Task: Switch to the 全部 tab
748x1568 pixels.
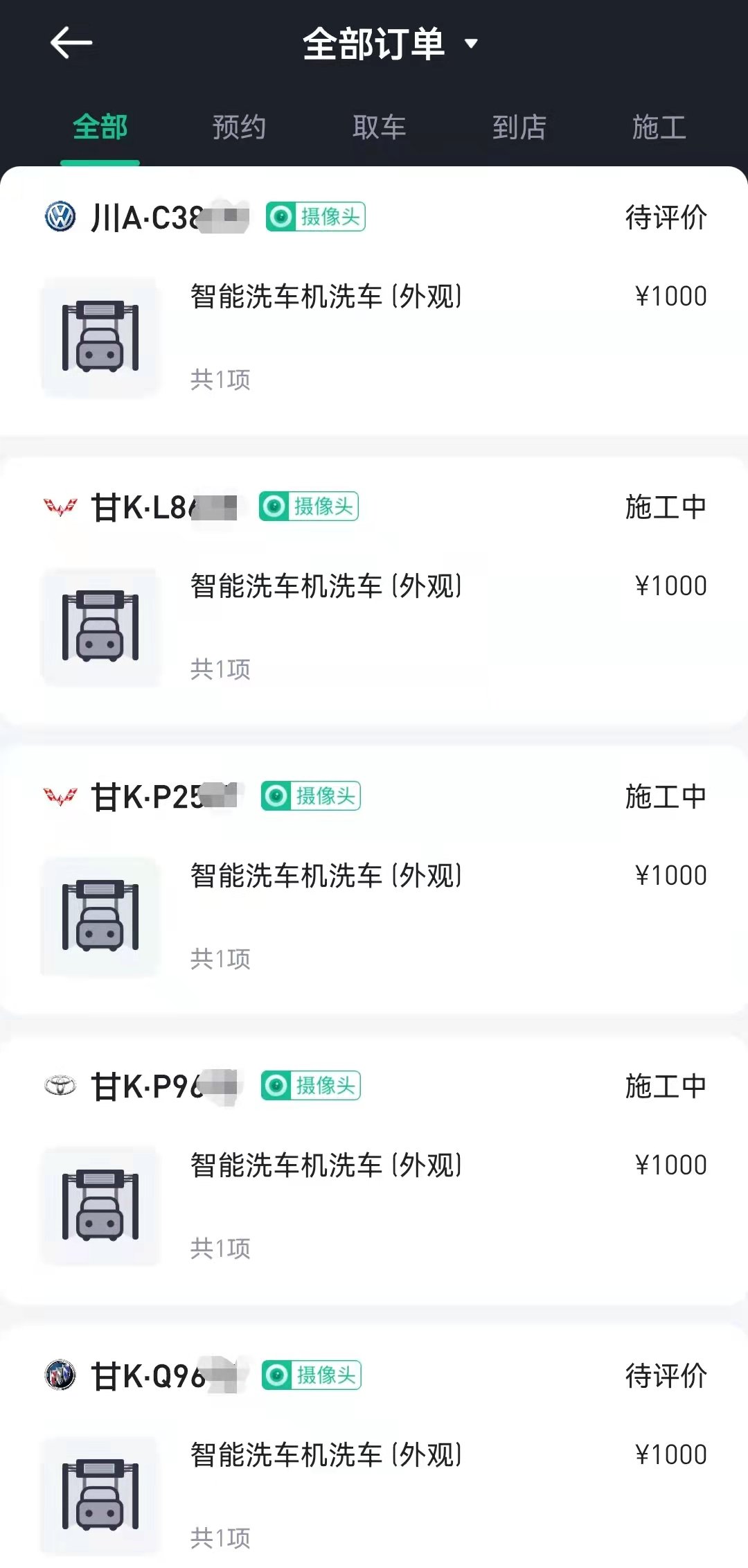Action: pos(100,127)
